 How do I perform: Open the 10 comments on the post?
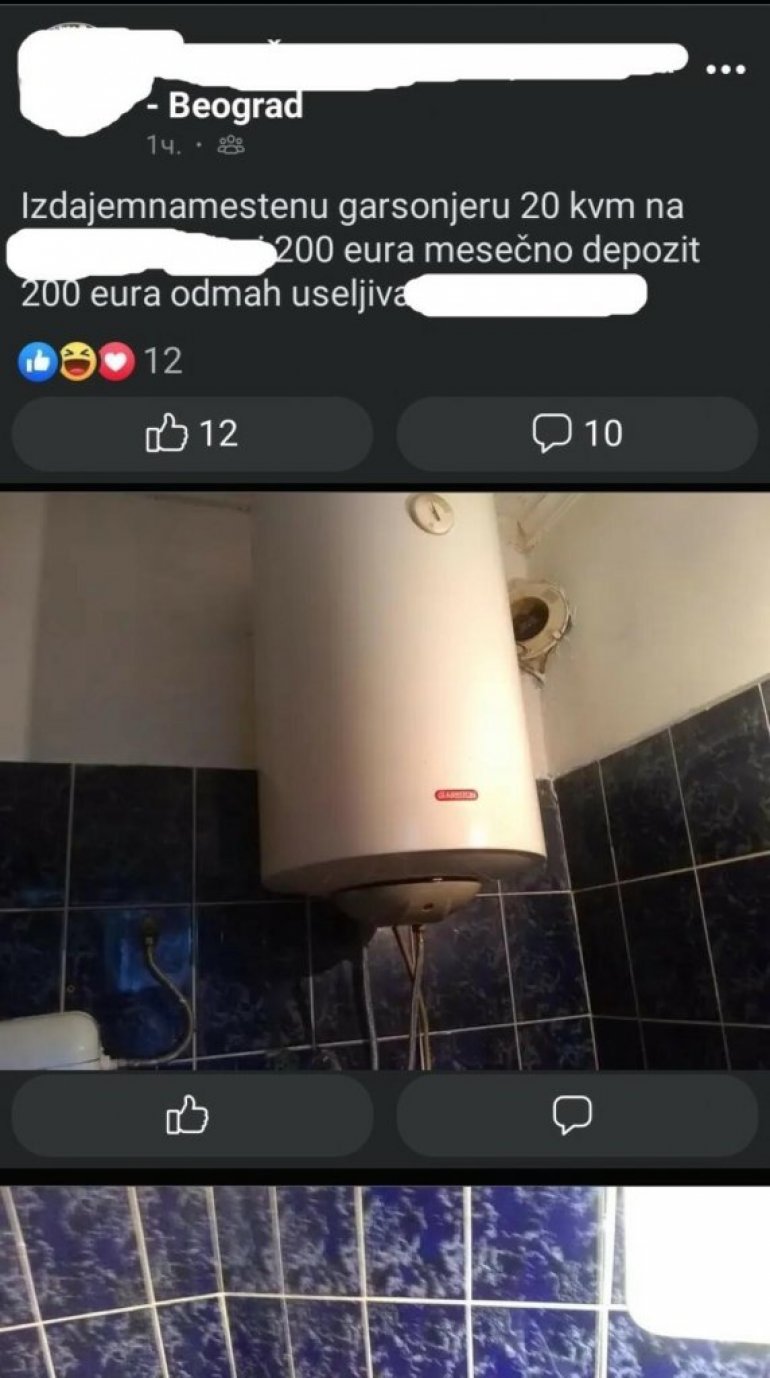click(576, 434)
